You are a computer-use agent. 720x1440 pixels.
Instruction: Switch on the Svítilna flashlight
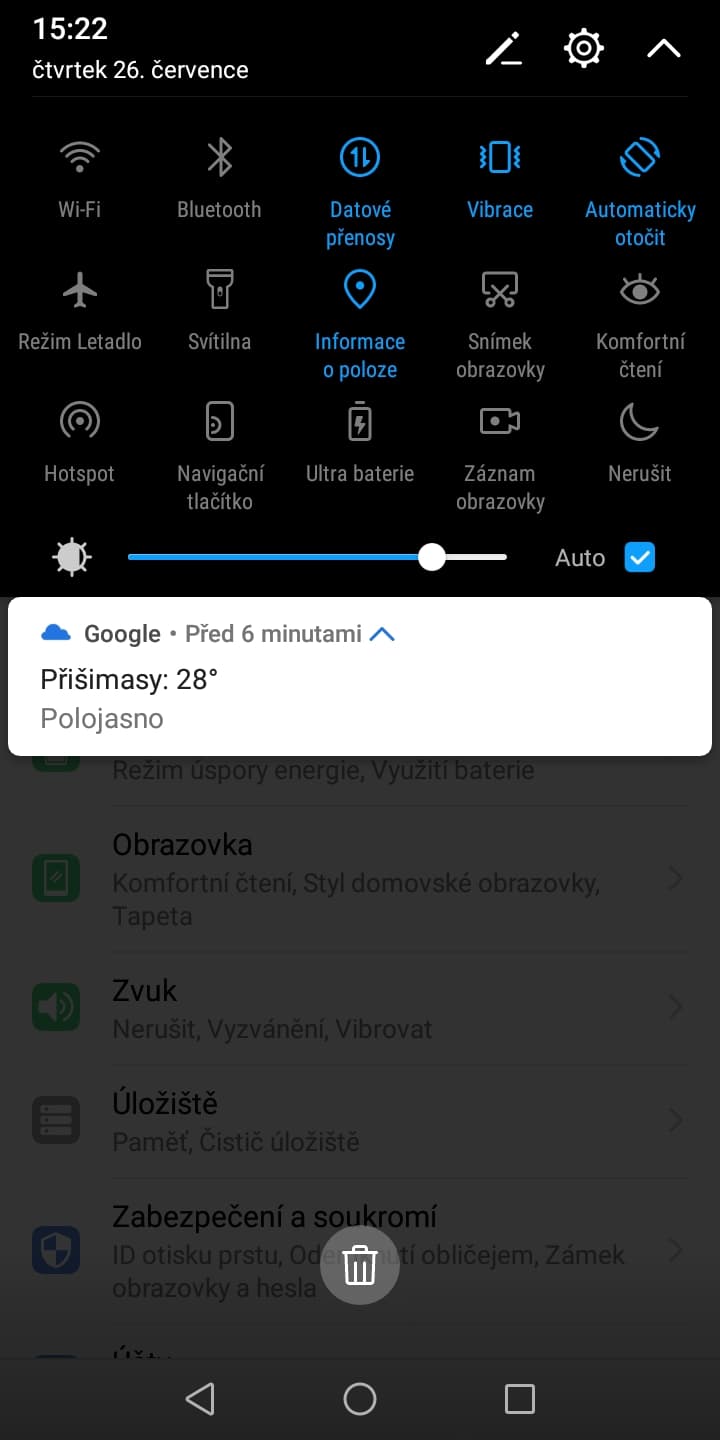point(219,291)
